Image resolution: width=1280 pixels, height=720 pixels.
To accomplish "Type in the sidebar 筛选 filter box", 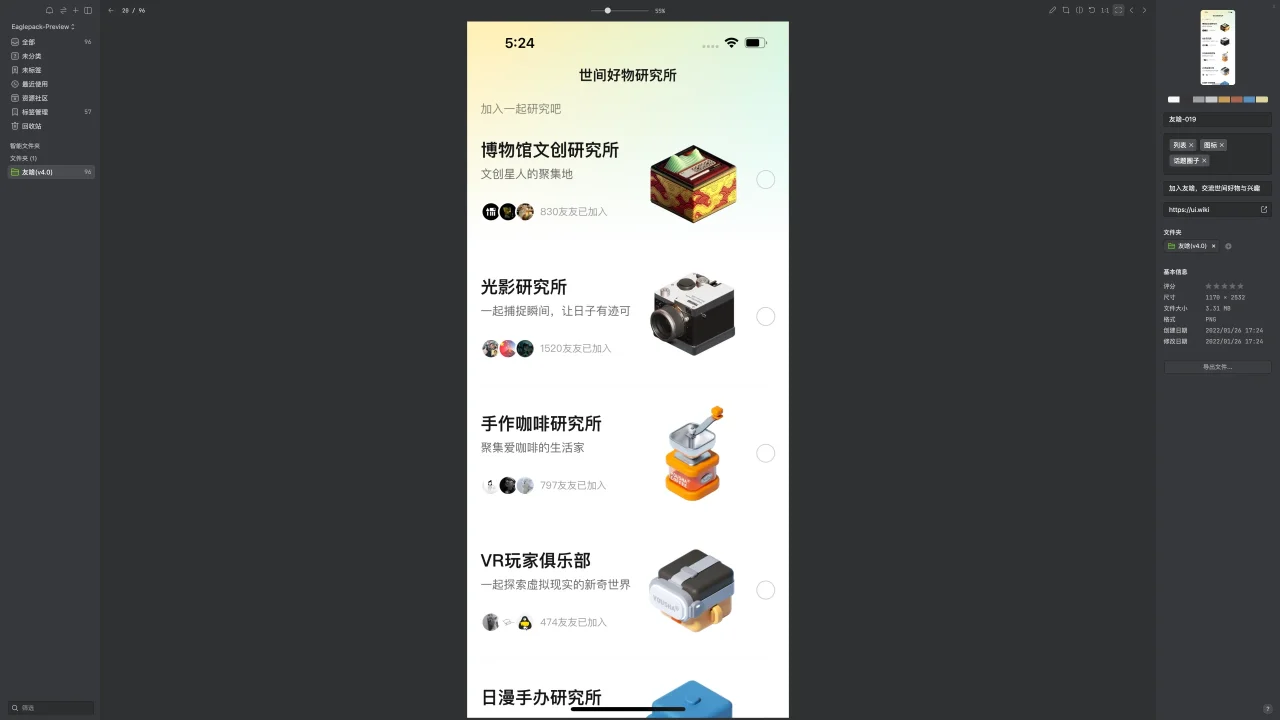I will (x=55, y=708).
